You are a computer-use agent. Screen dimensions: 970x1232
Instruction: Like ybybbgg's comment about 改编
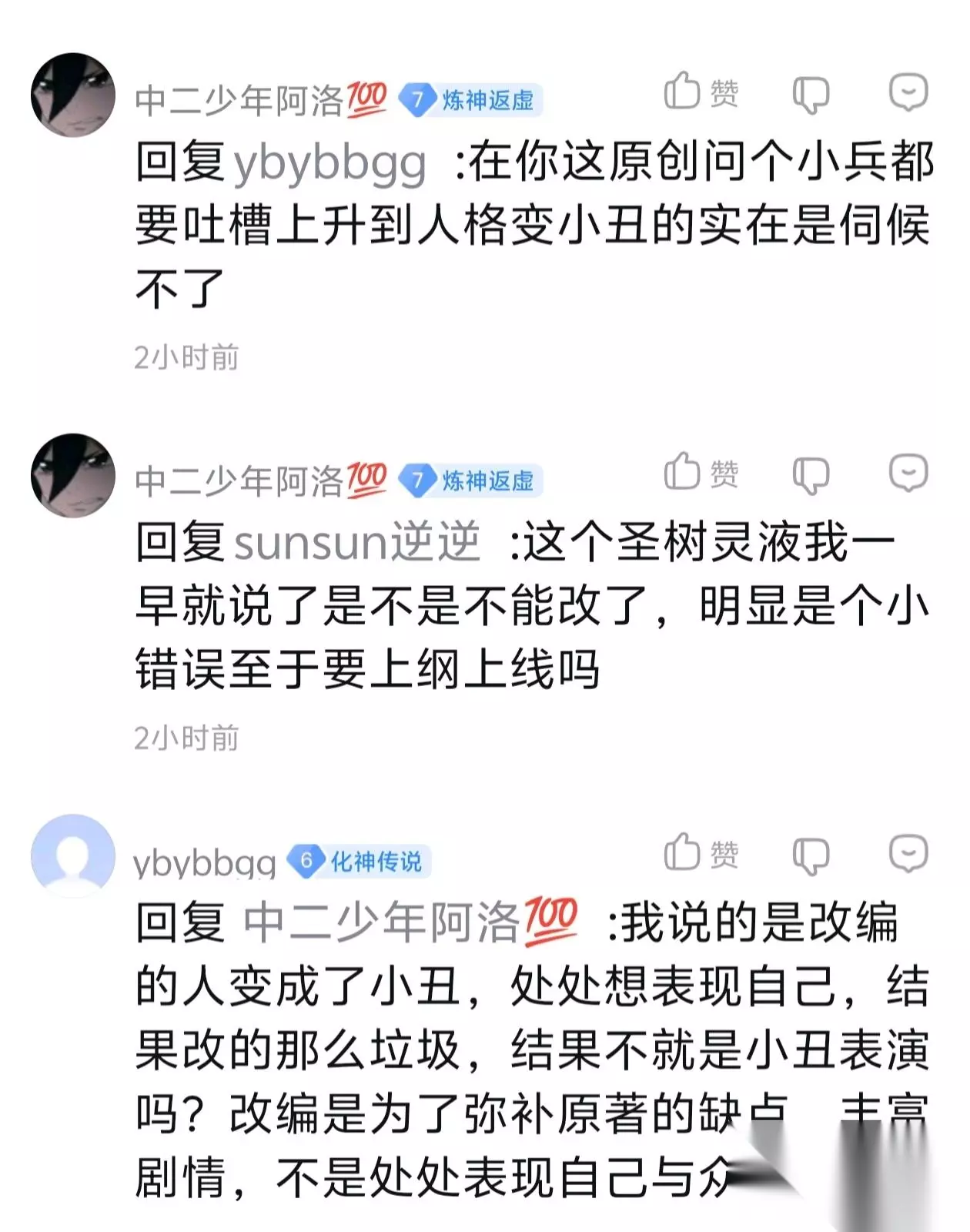pyautogui.click(x=701, y=852)
